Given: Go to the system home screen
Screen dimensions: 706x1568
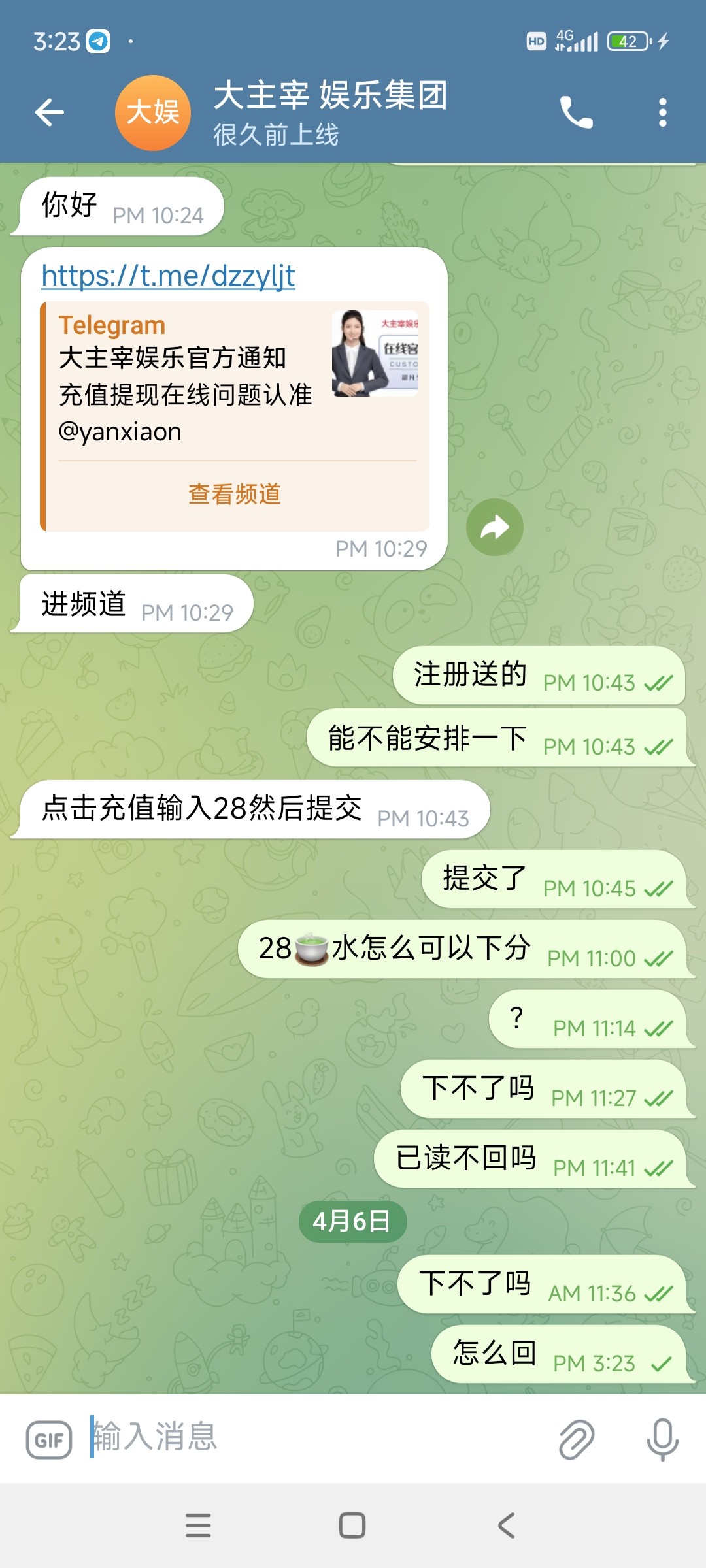Looking at the screenshot, I should point(352,1526).
